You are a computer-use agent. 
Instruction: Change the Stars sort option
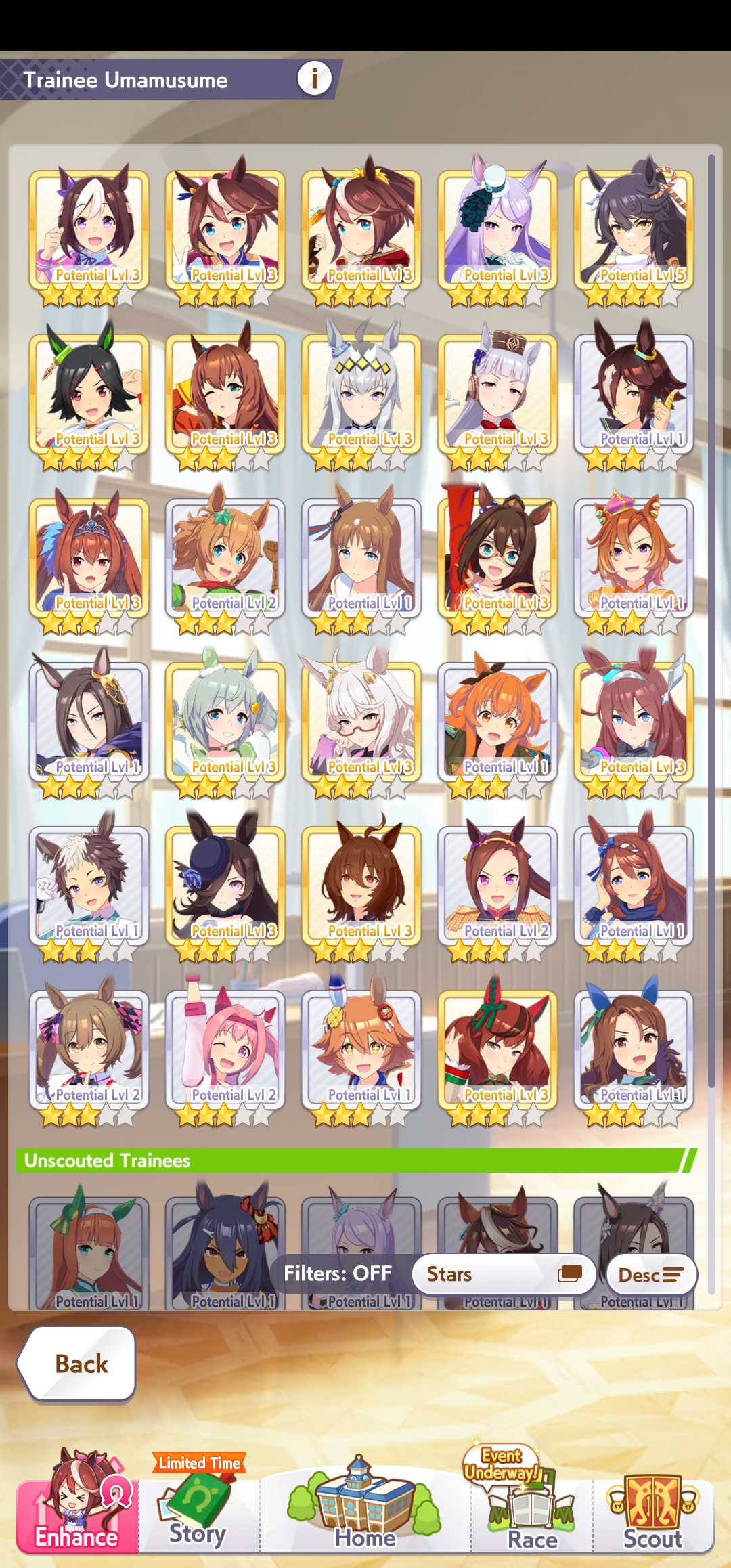503,1273
